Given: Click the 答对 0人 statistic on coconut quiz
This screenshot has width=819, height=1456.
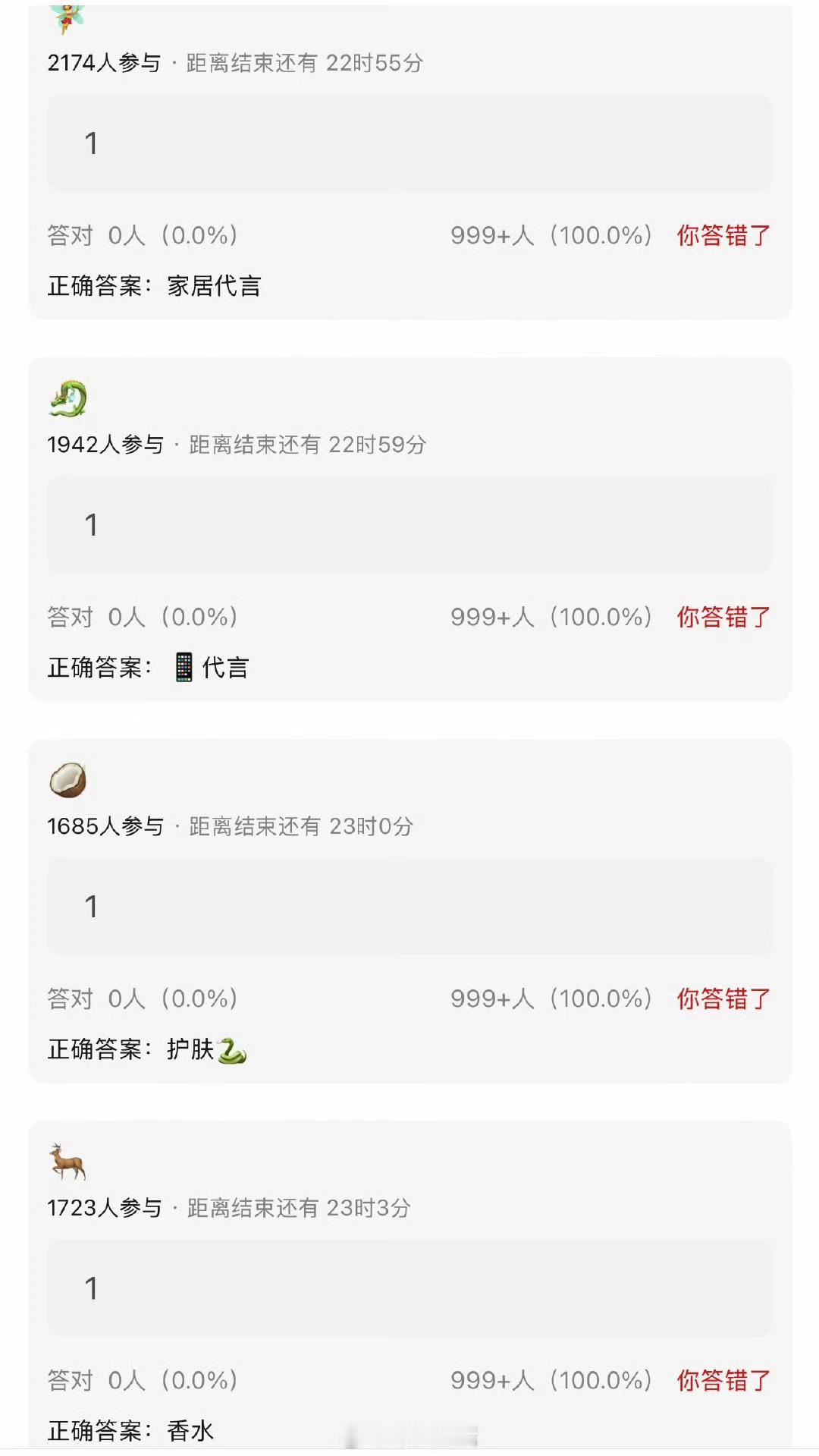Looking at the screenshot, I should (x=141, y=999).
